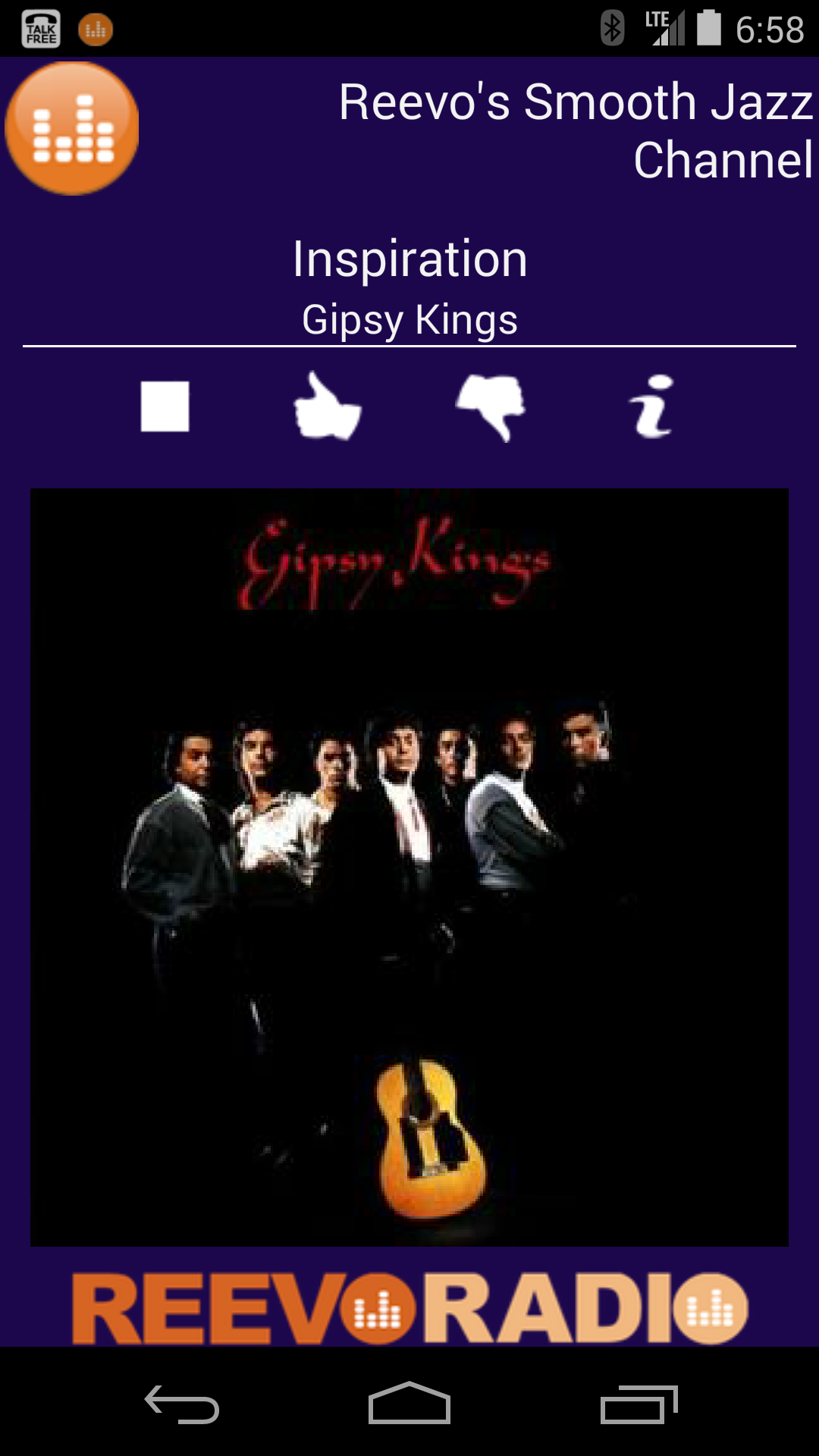Screen dimensions: 819x1456
Task: Open the Gipsy Kings album artwork
Action: [409, 867]
